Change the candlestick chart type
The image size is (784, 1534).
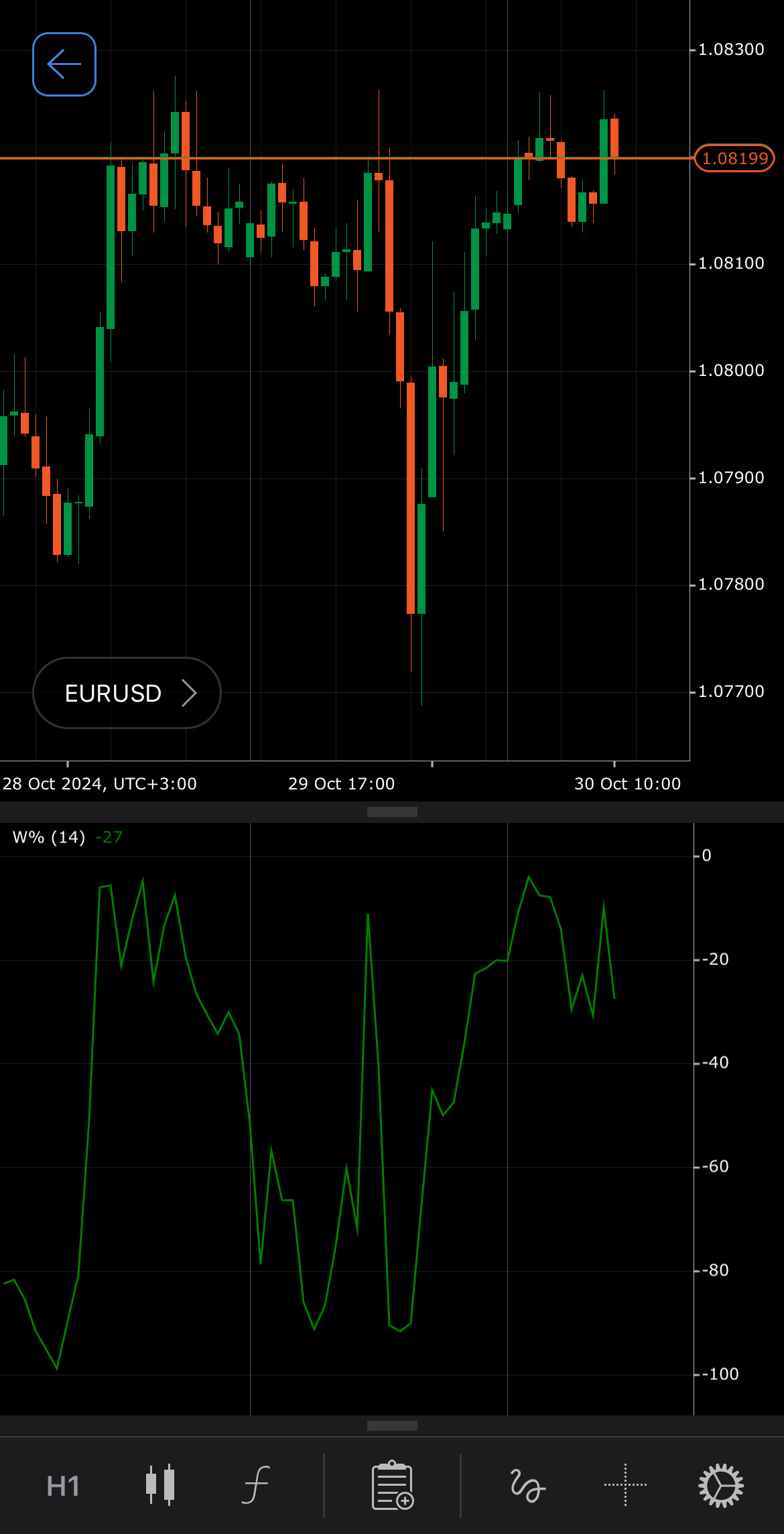160,1485
